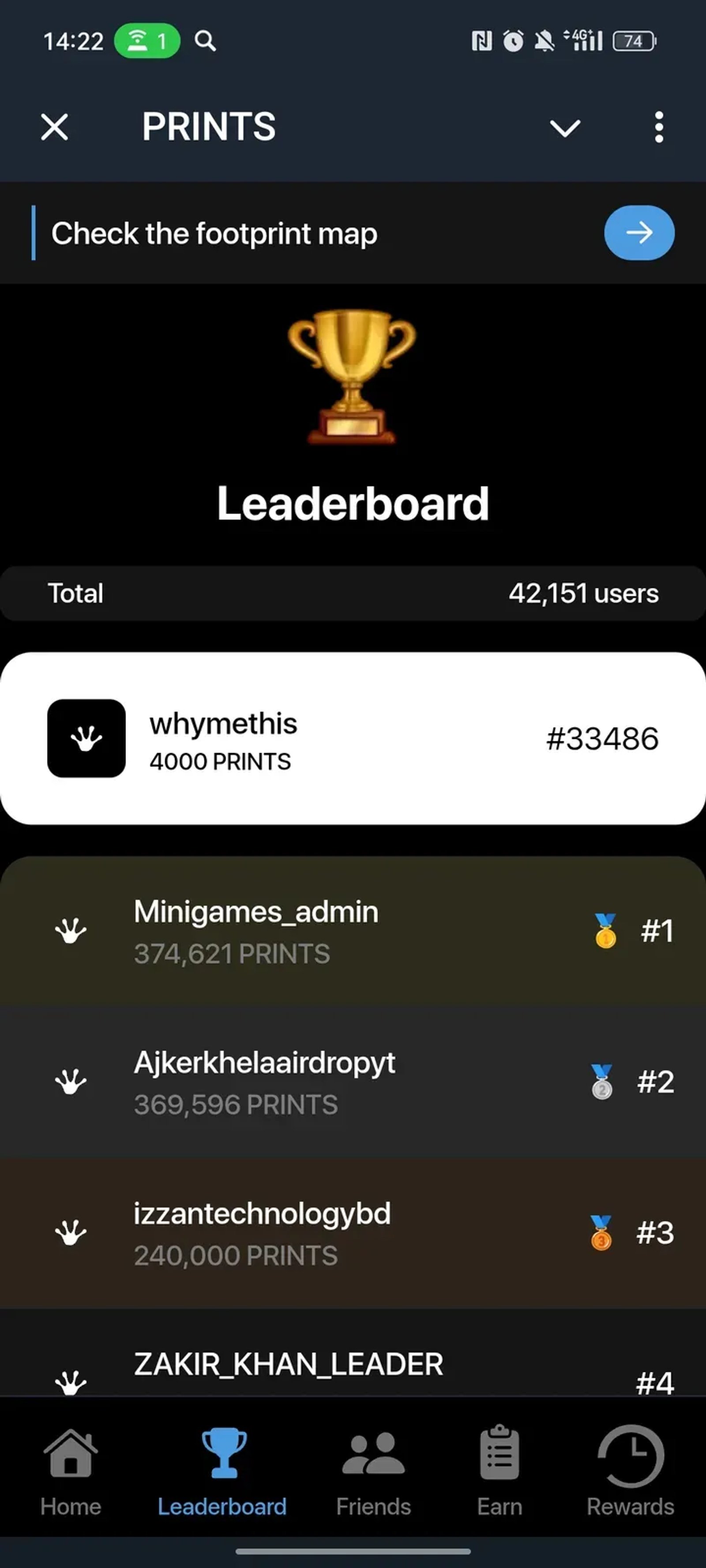Tap the blue arrow on footprint map banner

(x=638, y=232)
